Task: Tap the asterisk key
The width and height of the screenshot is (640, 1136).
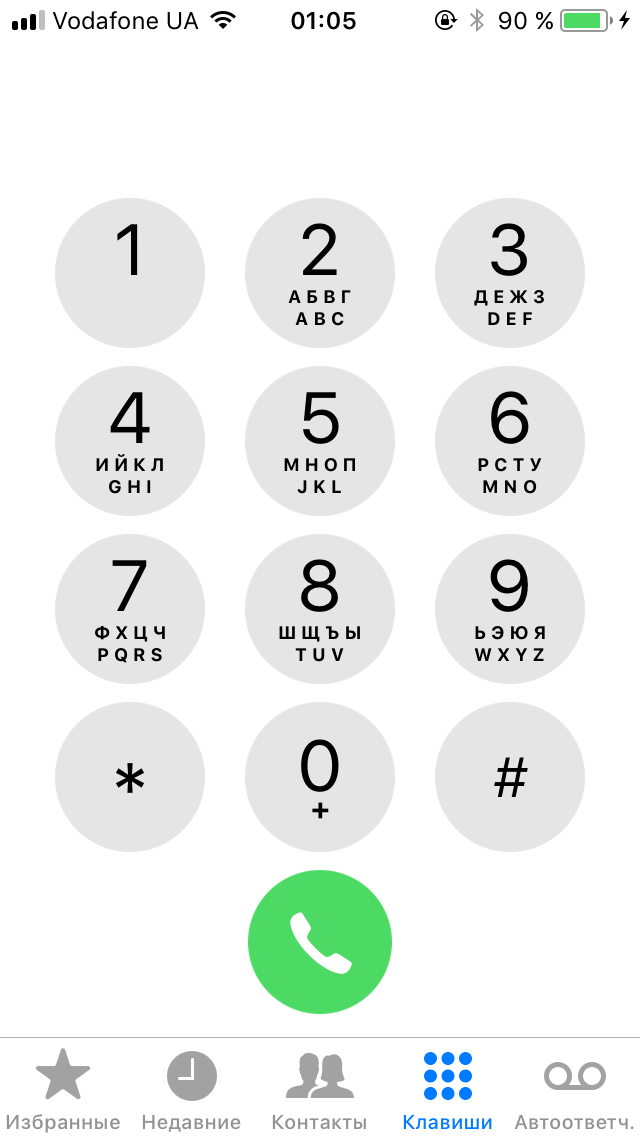Action: 130,777
